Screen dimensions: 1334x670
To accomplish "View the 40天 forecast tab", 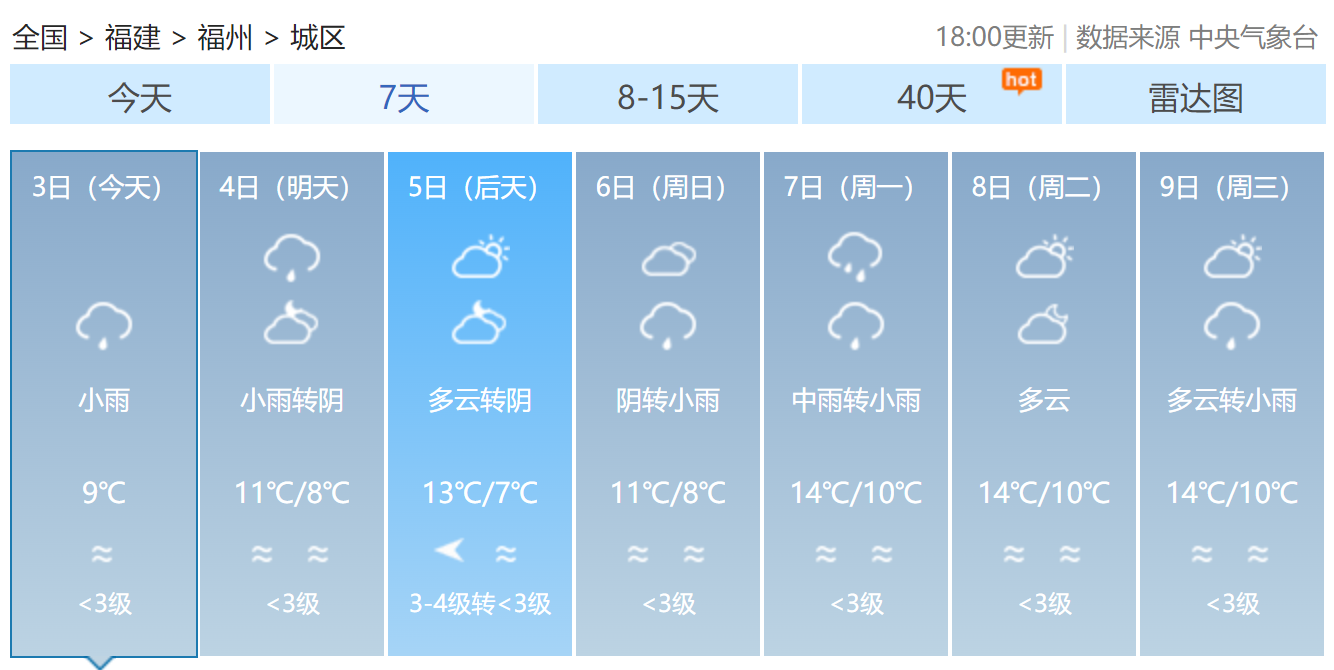I will point(931,97).
